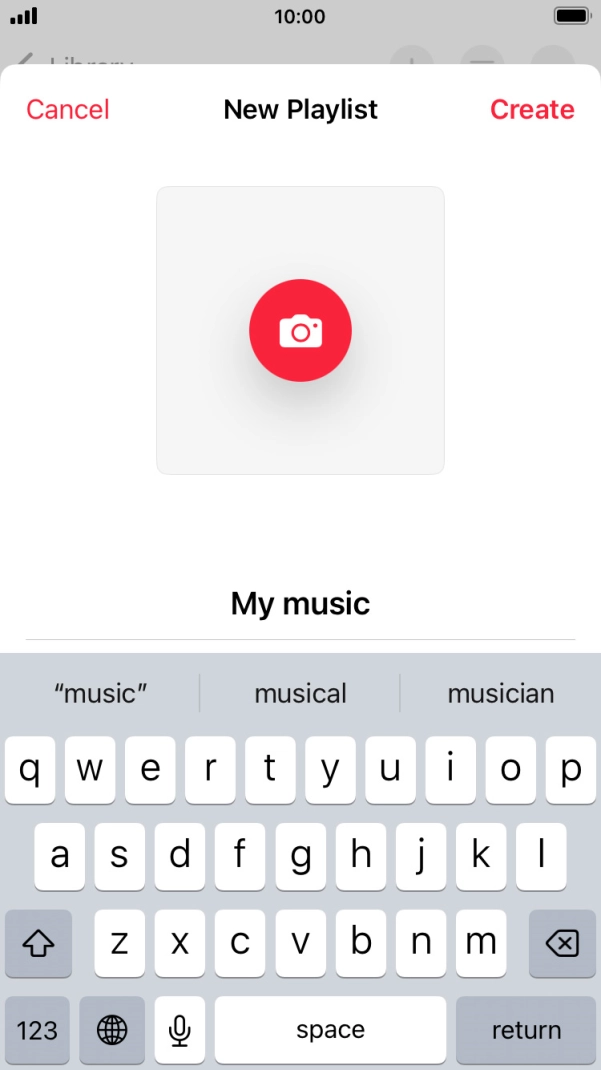Cancel the new playlist creation
The height and width of the screenshot is (1070, 601).
pos(68,109)
